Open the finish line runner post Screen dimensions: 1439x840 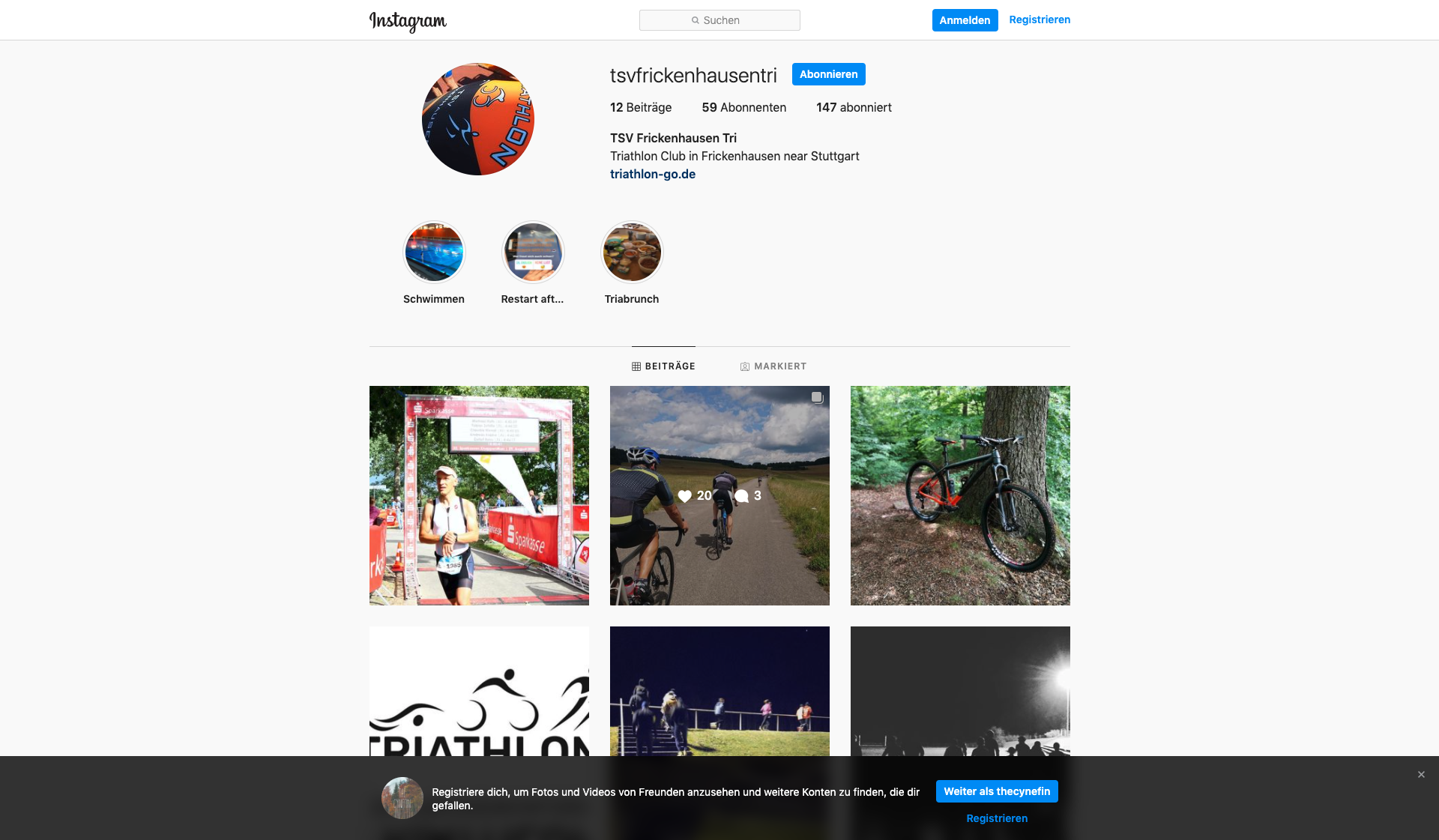479,495
